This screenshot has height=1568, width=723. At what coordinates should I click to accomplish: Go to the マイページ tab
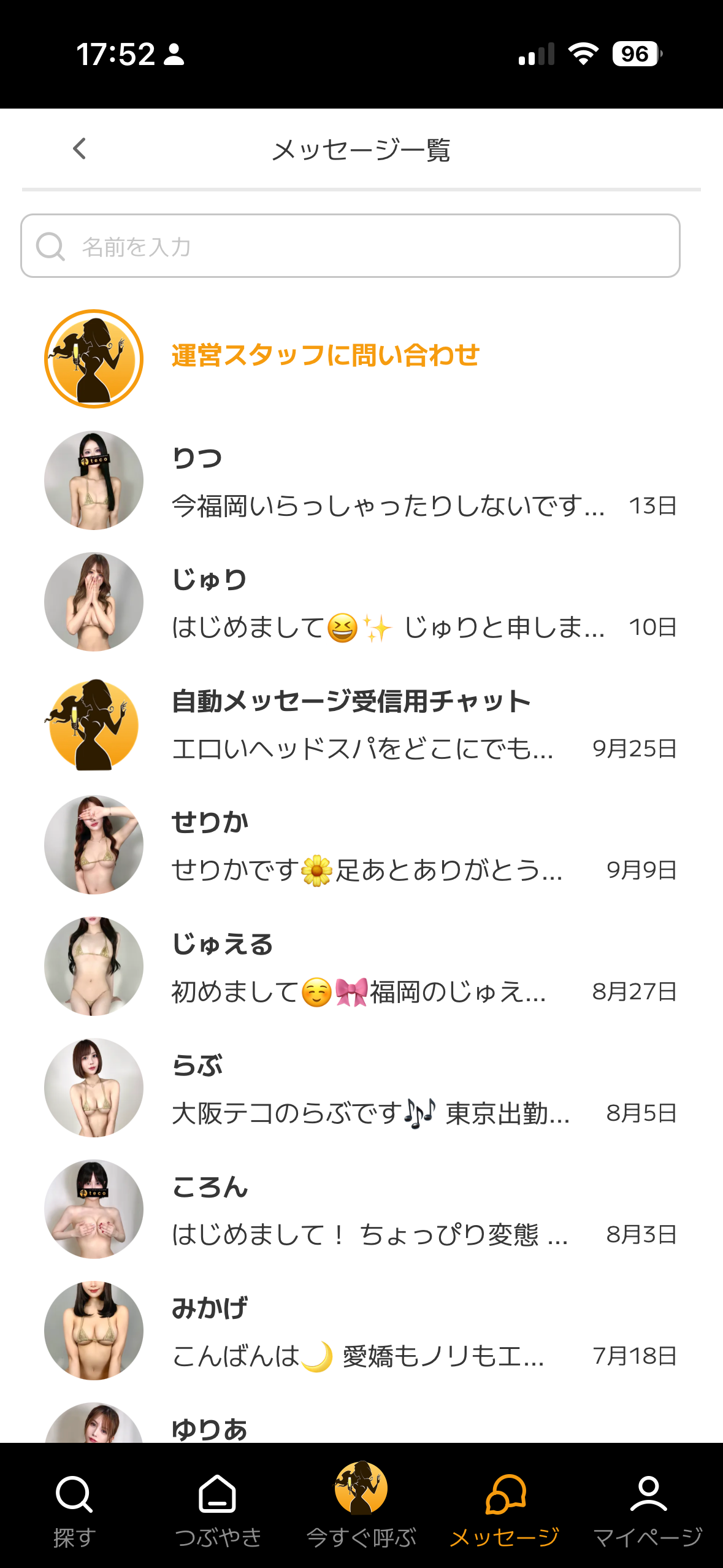coord(648,1507)
